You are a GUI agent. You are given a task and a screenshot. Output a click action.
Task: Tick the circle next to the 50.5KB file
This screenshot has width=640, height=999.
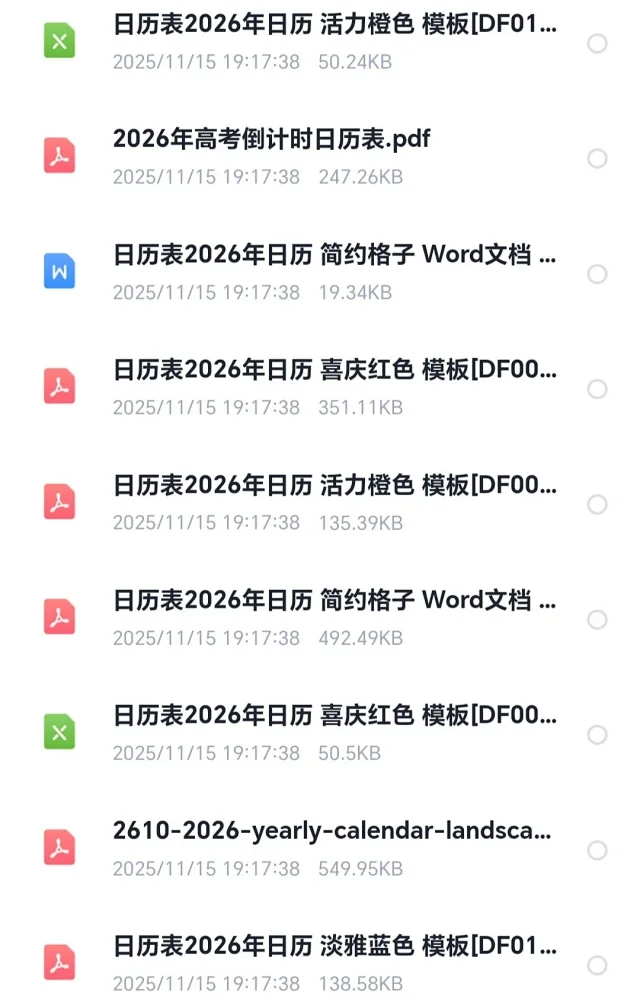(x=597, y=735)
